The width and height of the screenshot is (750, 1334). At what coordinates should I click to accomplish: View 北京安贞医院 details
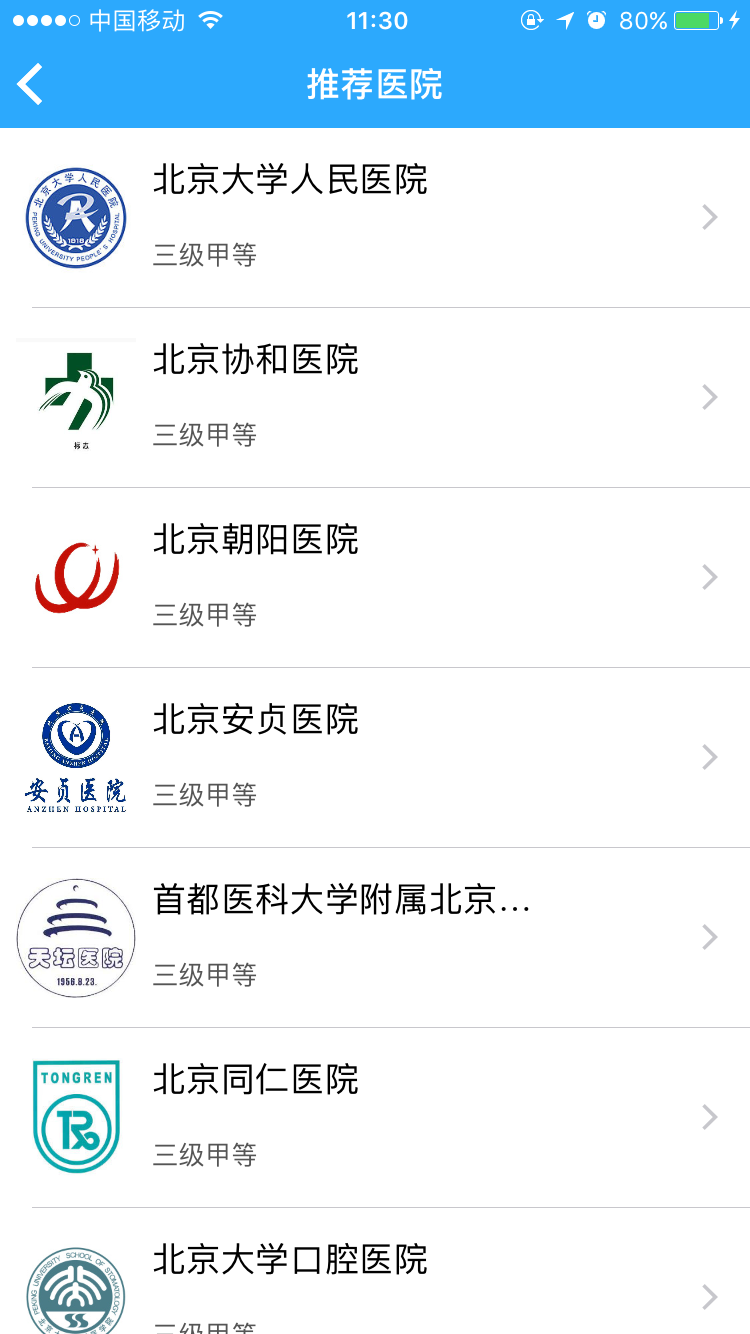pyautogui.click(x=375, y=757)
